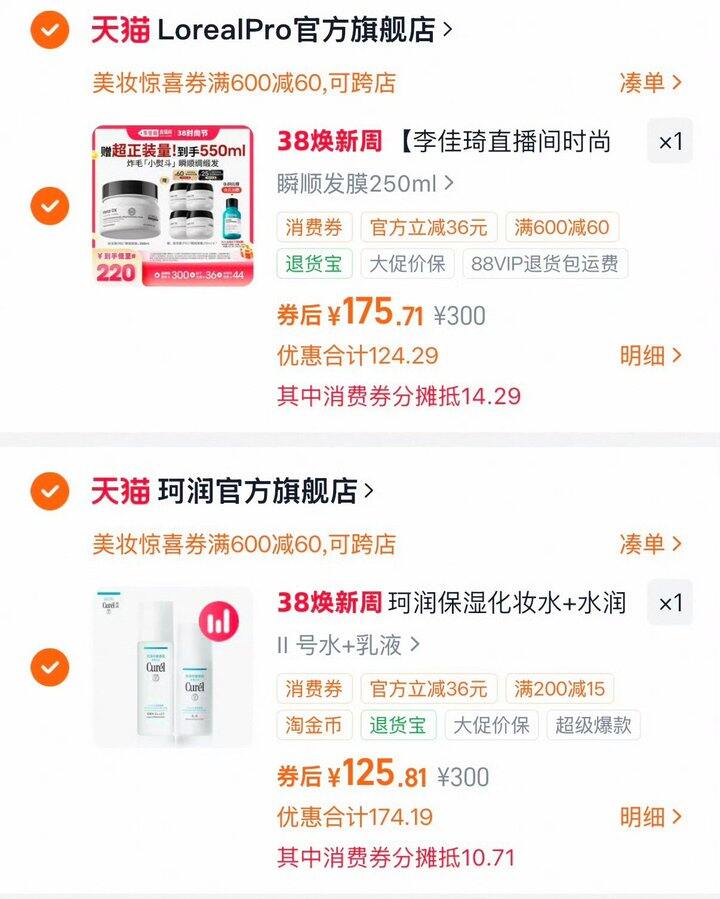
Task: Uncheck the 珂润保湿化妆水 item checkbox
Action: [x=50, y=667]
